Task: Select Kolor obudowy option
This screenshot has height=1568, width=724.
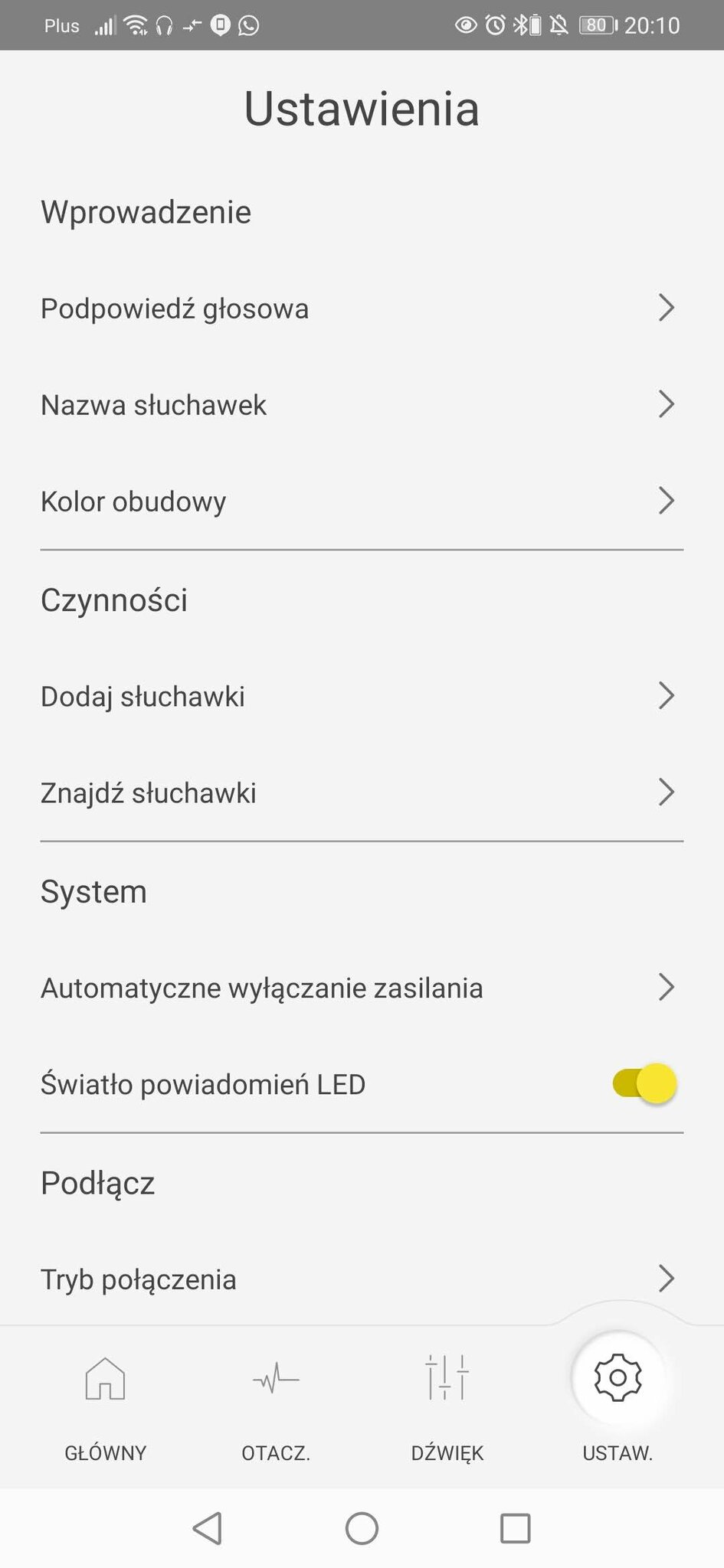Action: pos(362,501)
